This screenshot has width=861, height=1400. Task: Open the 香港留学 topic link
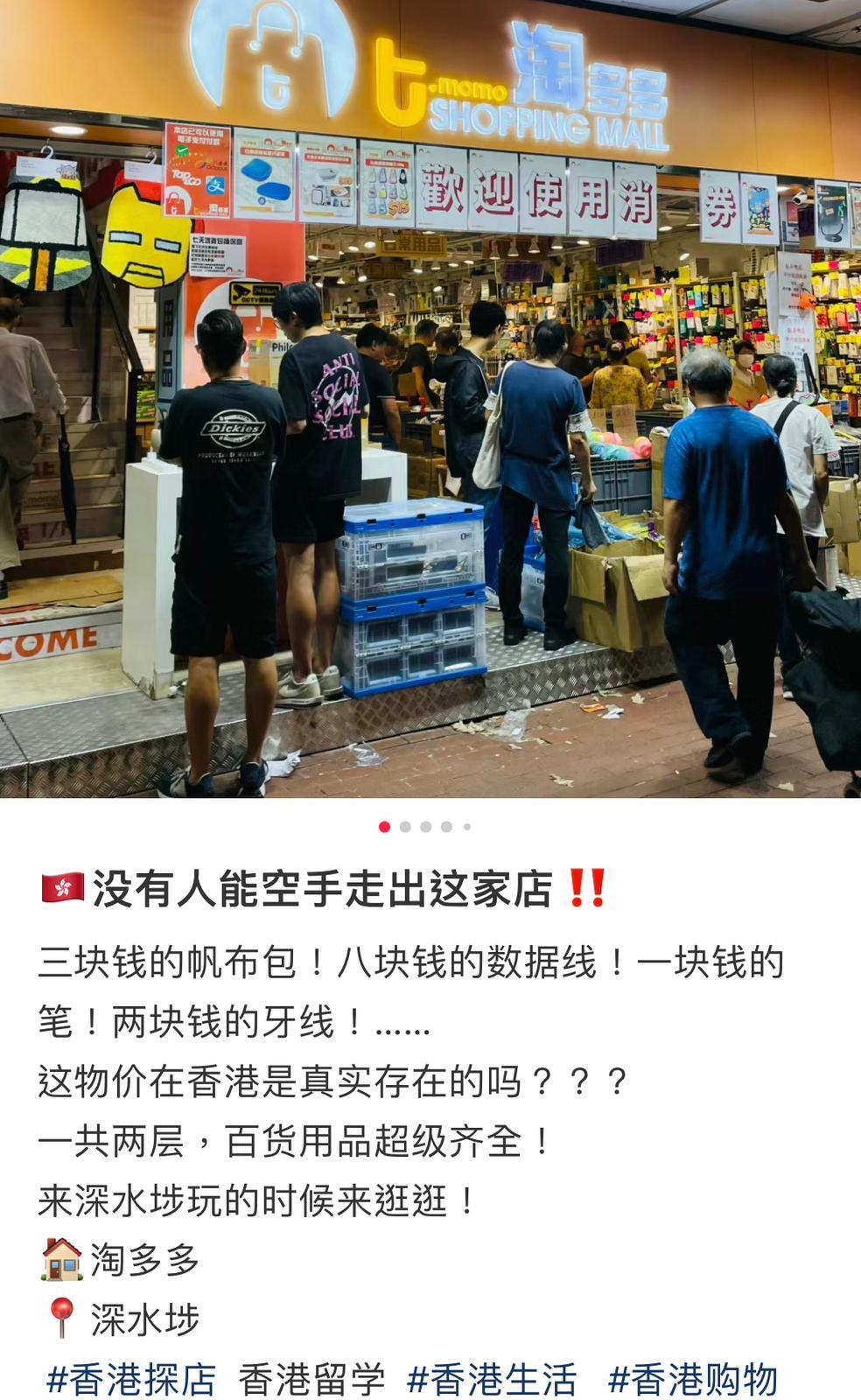tap(311, 1380)
